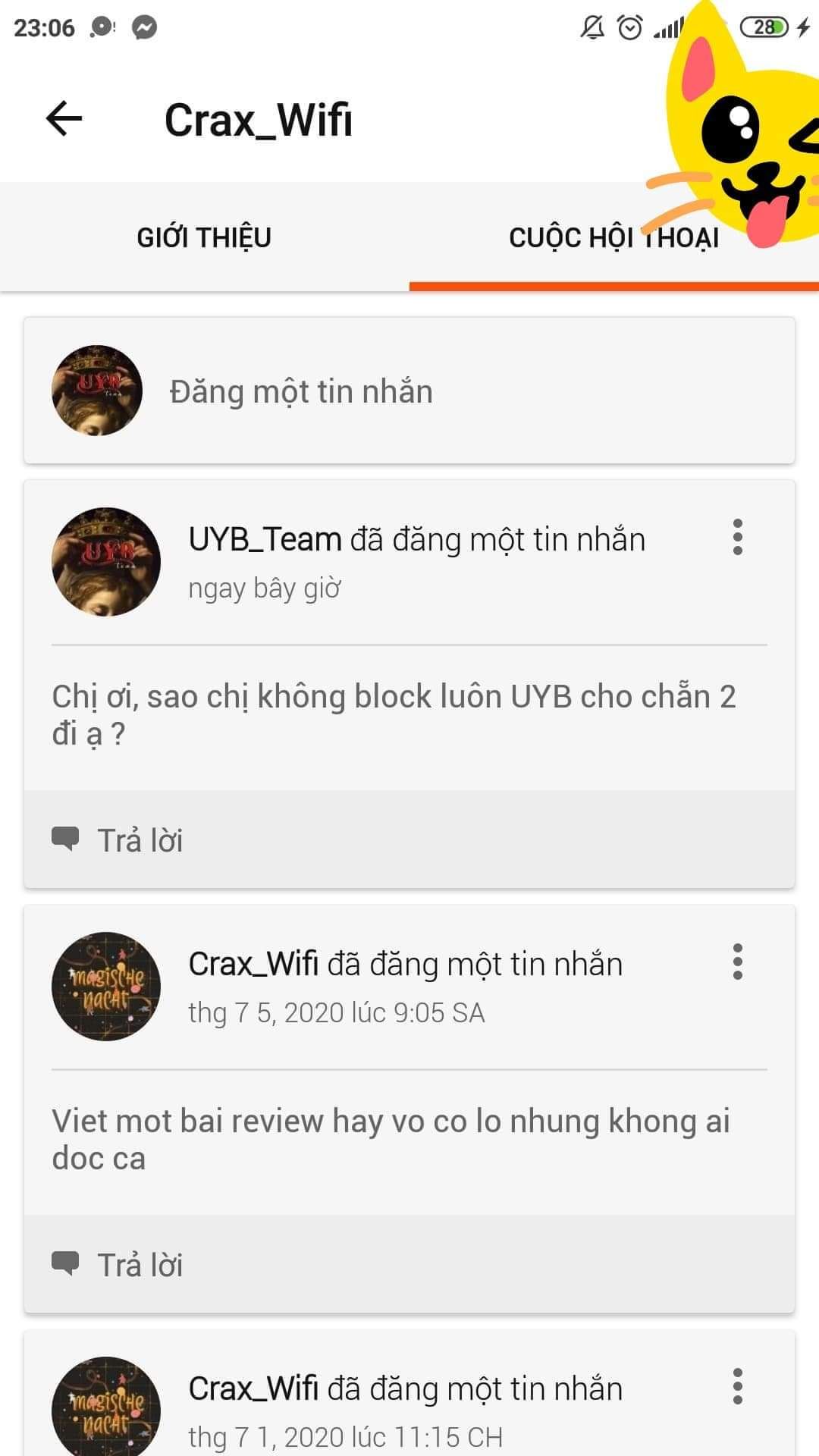Tap the Đăng một tin nhắn field
Image resolution: width=819 pixels, height=1456 pixels.
[x=300, y=392]
